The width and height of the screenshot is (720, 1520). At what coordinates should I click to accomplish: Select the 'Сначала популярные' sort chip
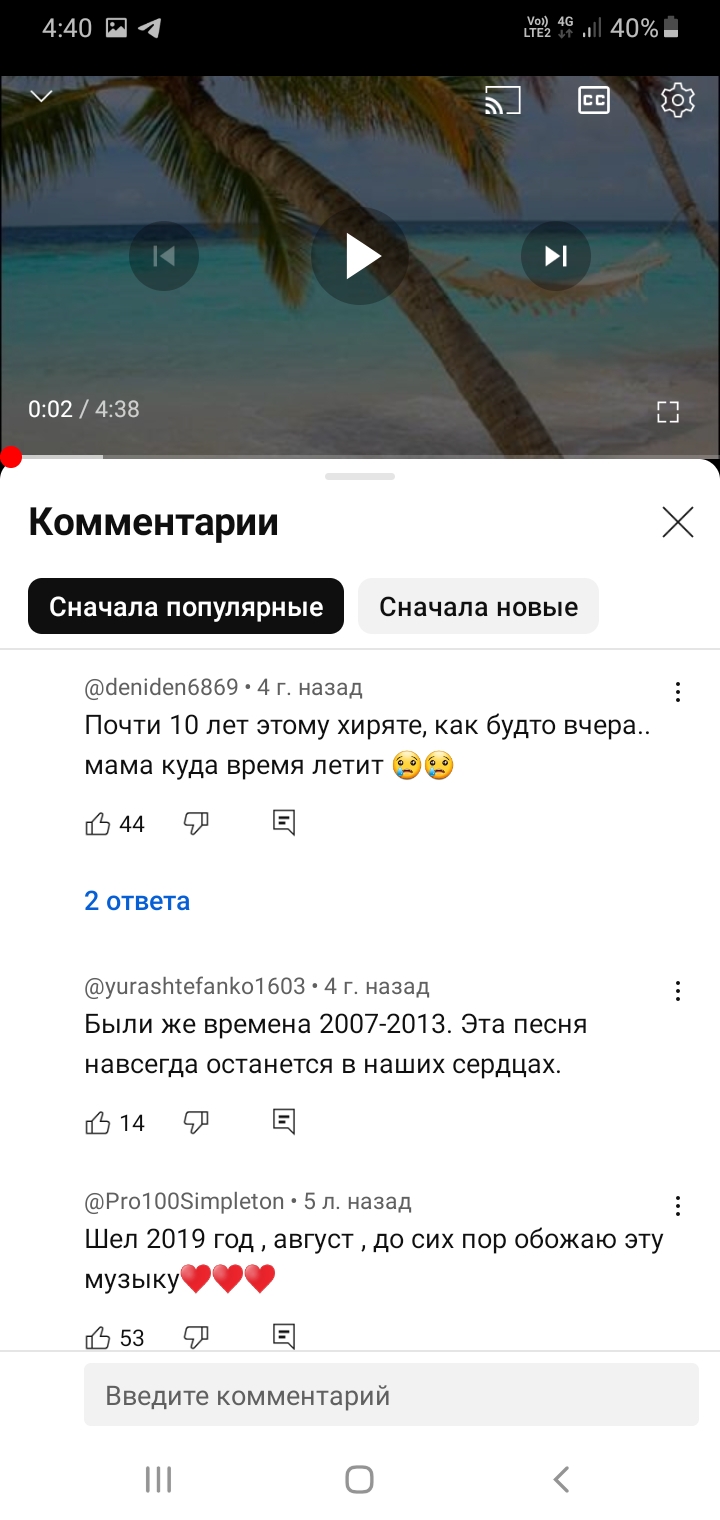(186, 606)
